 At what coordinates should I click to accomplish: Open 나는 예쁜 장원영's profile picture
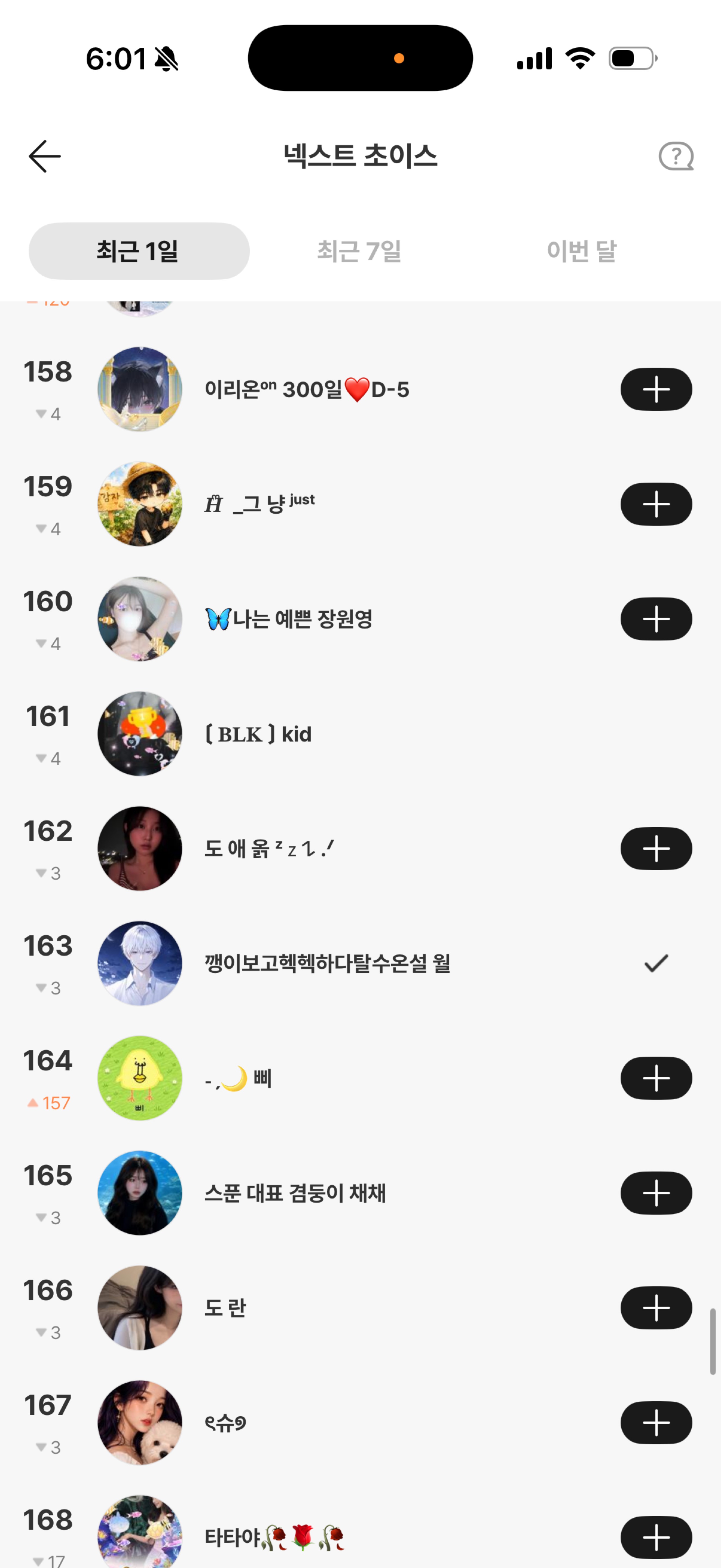(140, 619)
